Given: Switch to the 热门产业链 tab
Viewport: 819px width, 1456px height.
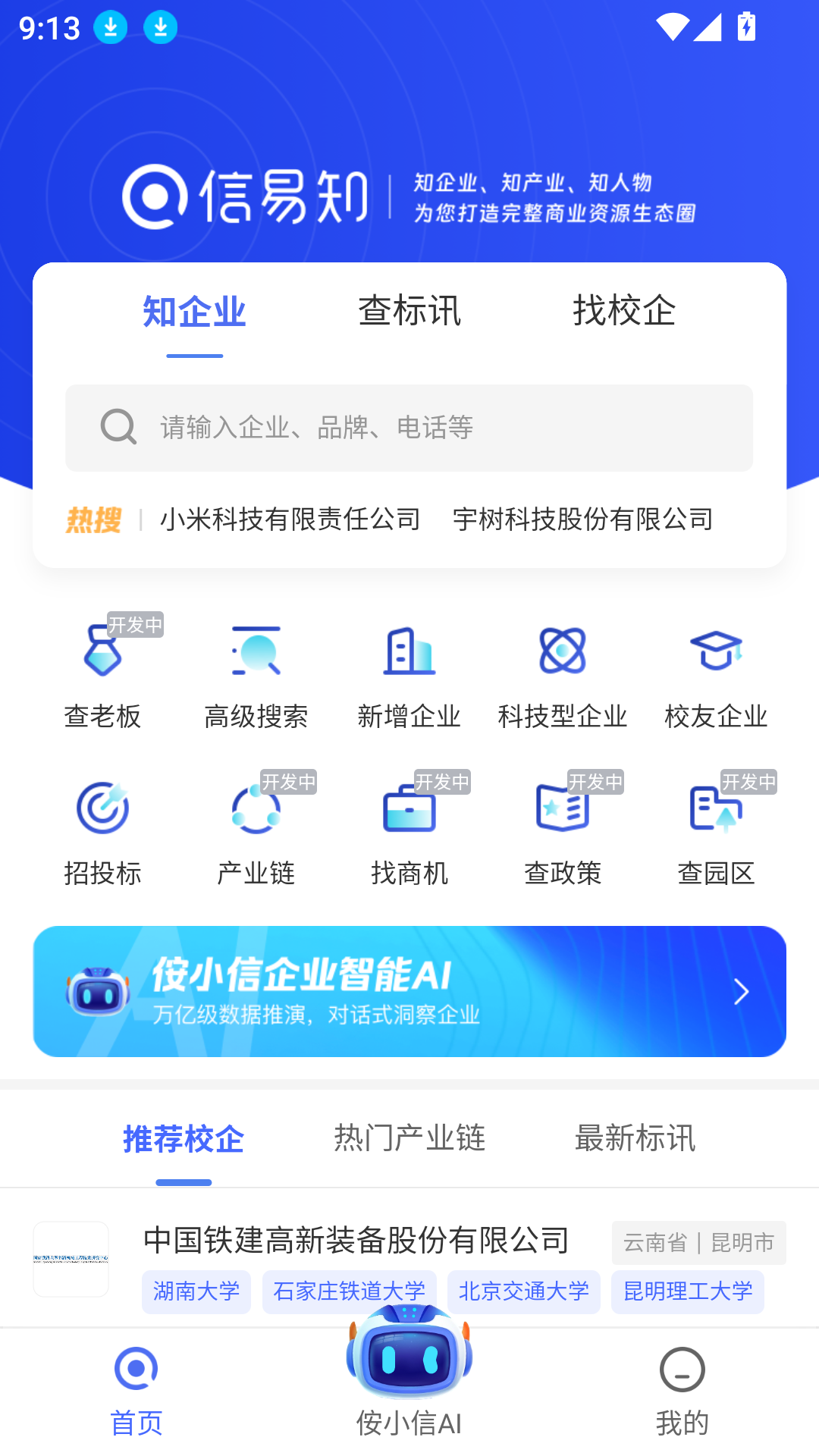Looking at the screenshot, I should click(x=410, y=1137).
